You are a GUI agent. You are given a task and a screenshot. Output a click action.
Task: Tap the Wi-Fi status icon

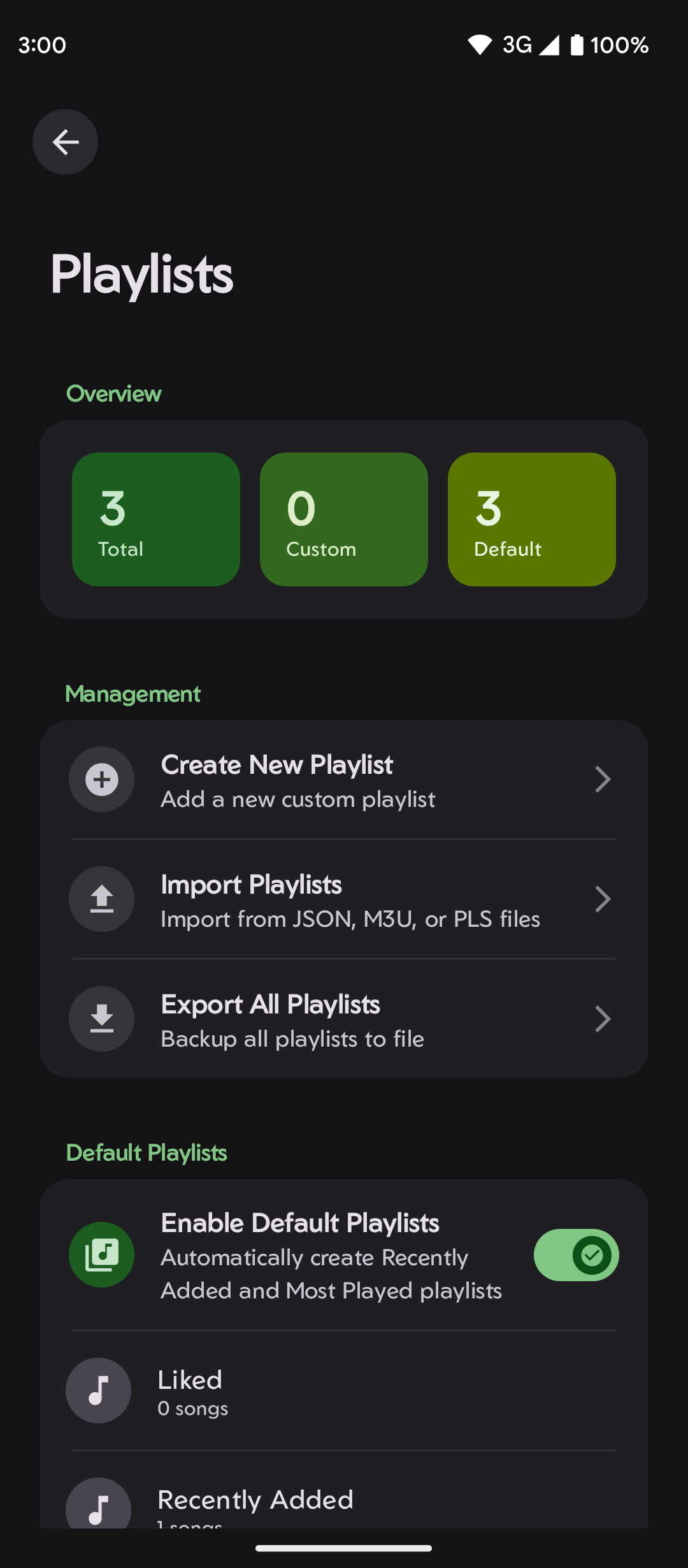[x=479, y=44]
